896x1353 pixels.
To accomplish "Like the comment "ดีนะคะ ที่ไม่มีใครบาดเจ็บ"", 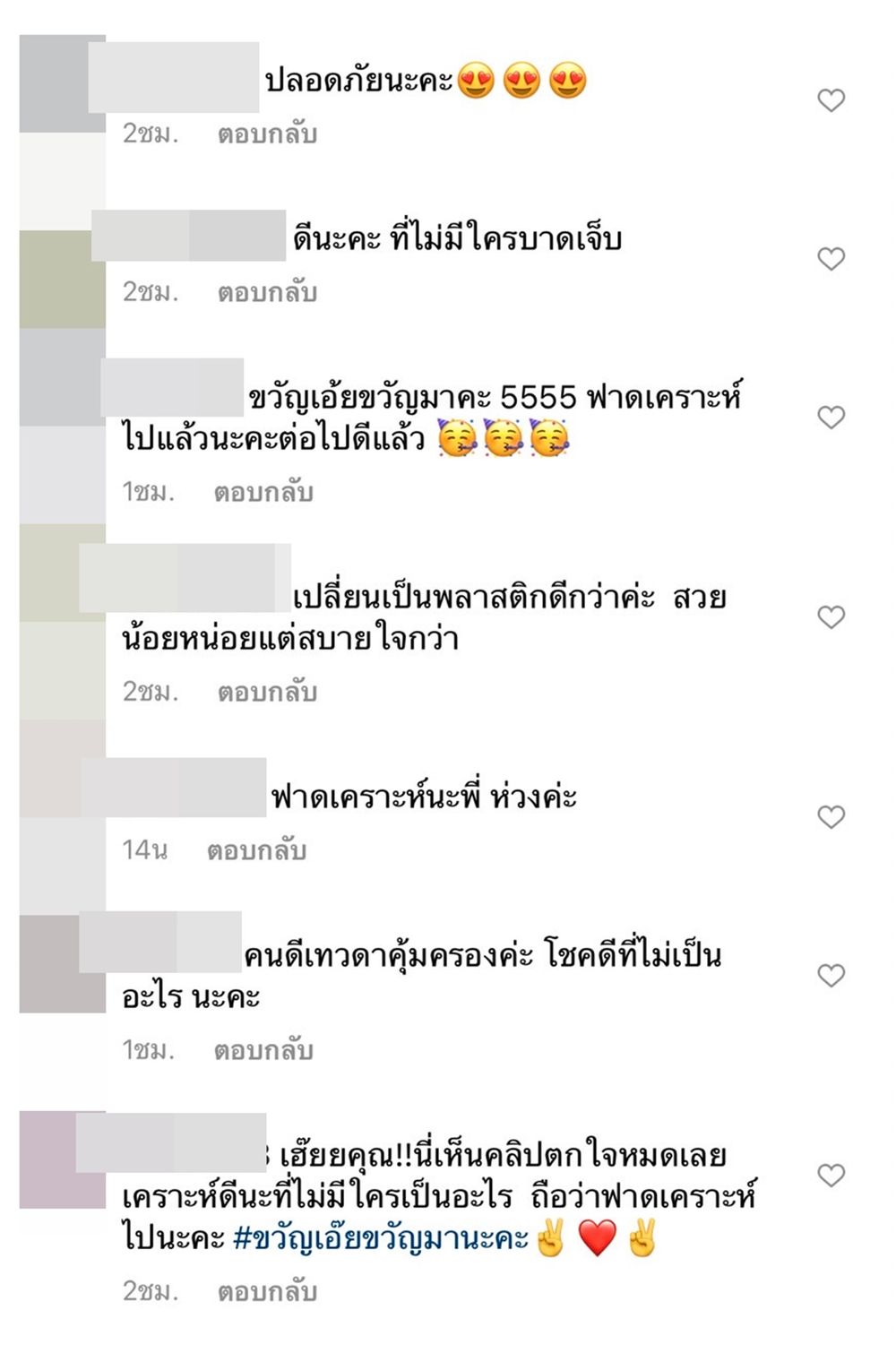I will (831, 259).
